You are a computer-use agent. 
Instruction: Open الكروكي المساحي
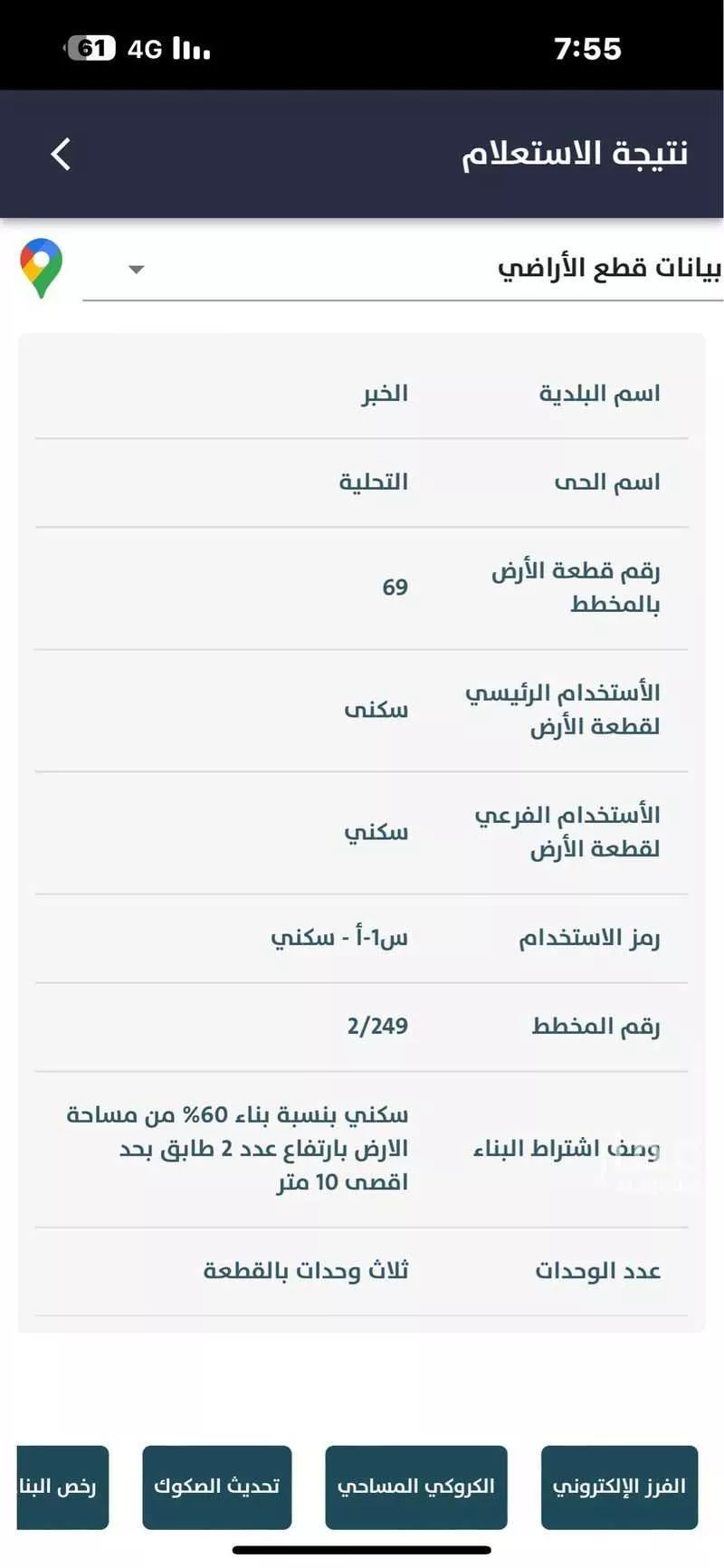[416, 1487]
